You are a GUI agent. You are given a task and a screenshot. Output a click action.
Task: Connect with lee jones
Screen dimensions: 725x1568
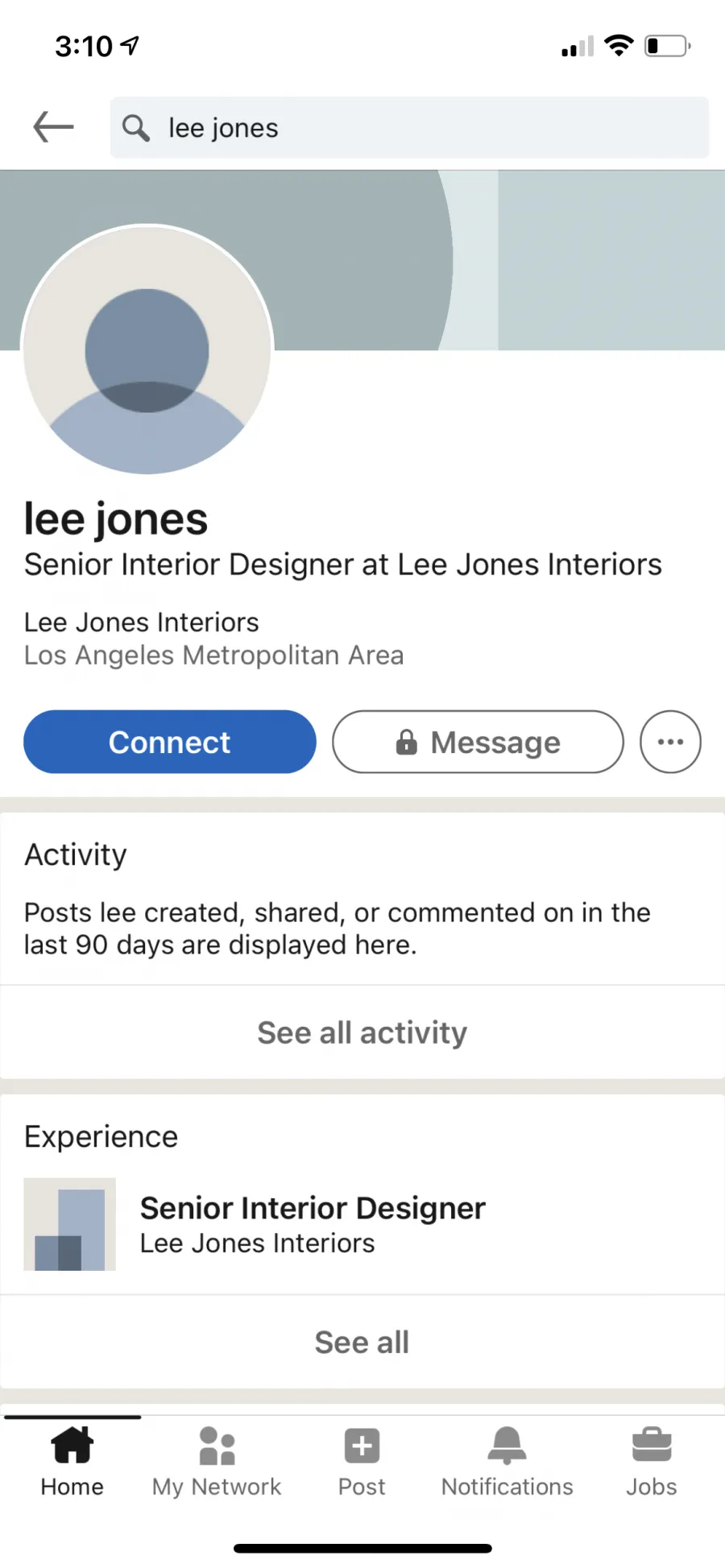pos(169,742)
